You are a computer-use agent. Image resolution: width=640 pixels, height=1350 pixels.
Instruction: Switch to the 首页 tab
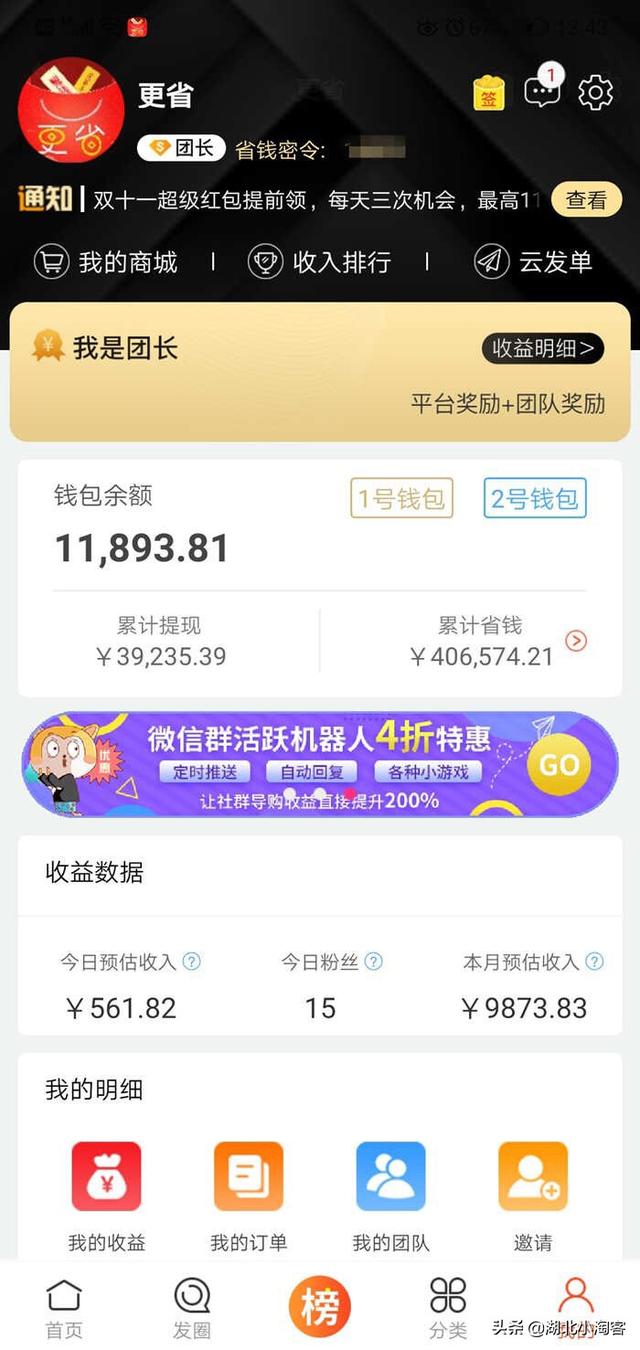pos(64,1308)
